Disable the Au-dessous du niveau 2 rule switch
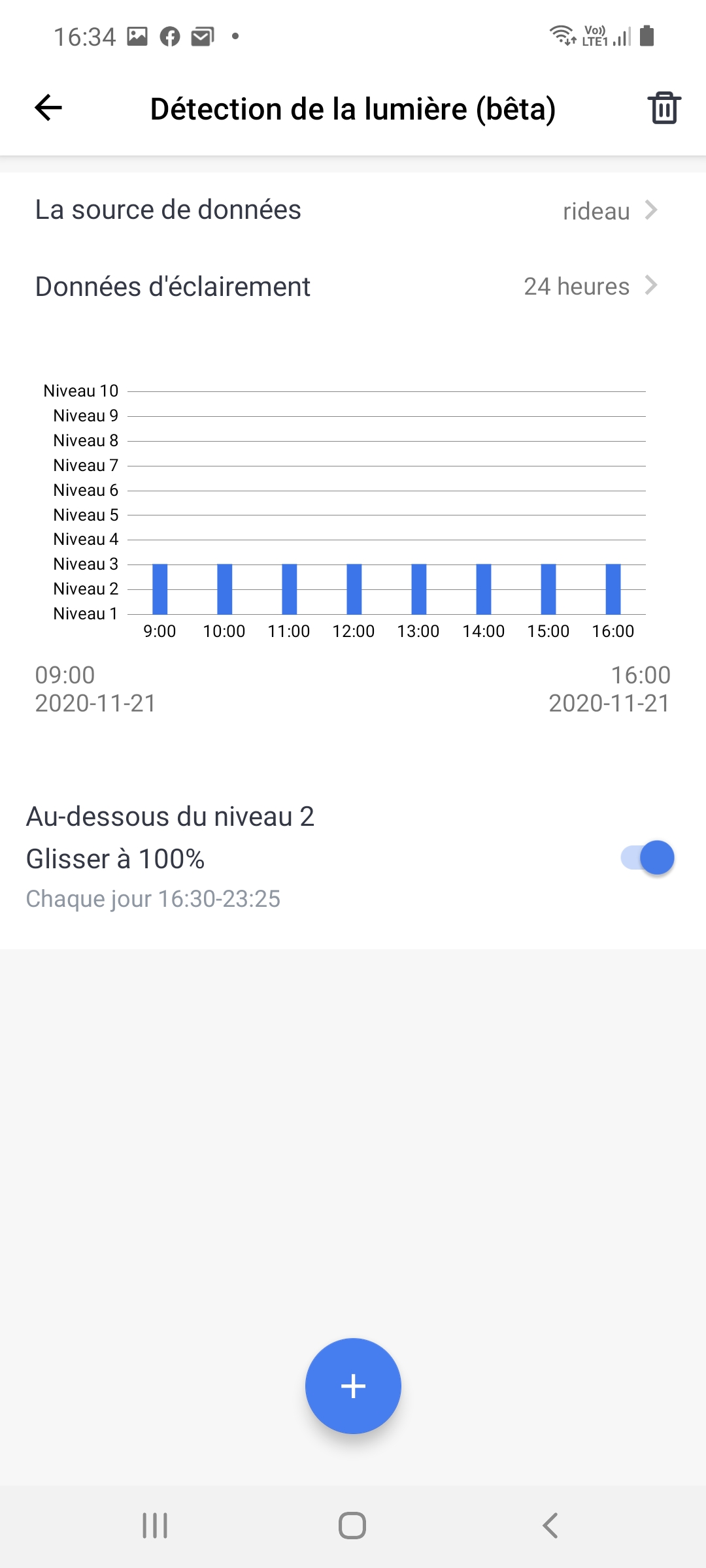Viewport: 706px width, 1568px height. [647, 857]
